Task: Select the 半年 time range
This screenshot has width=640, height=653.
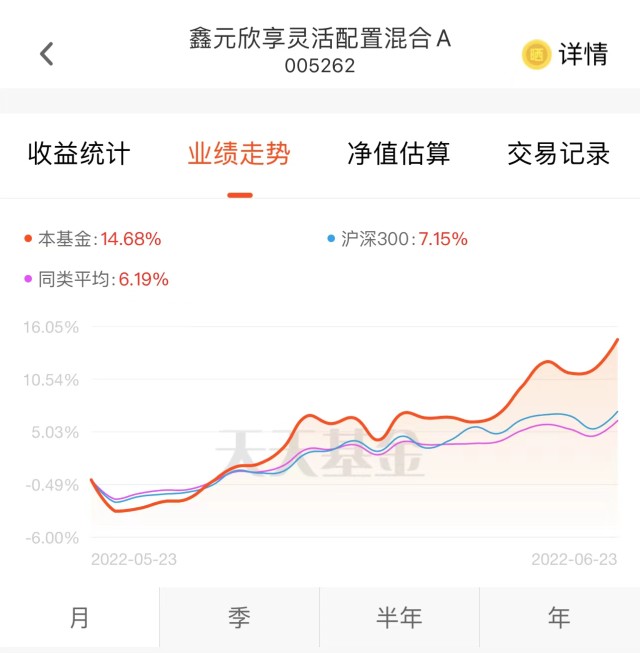Action: click(399, 618)
